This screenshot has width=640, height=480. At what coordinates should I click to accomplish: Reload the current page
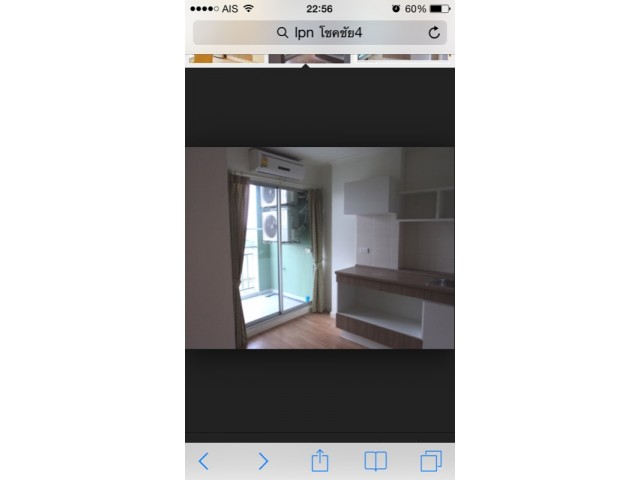(x=434, y=33)
